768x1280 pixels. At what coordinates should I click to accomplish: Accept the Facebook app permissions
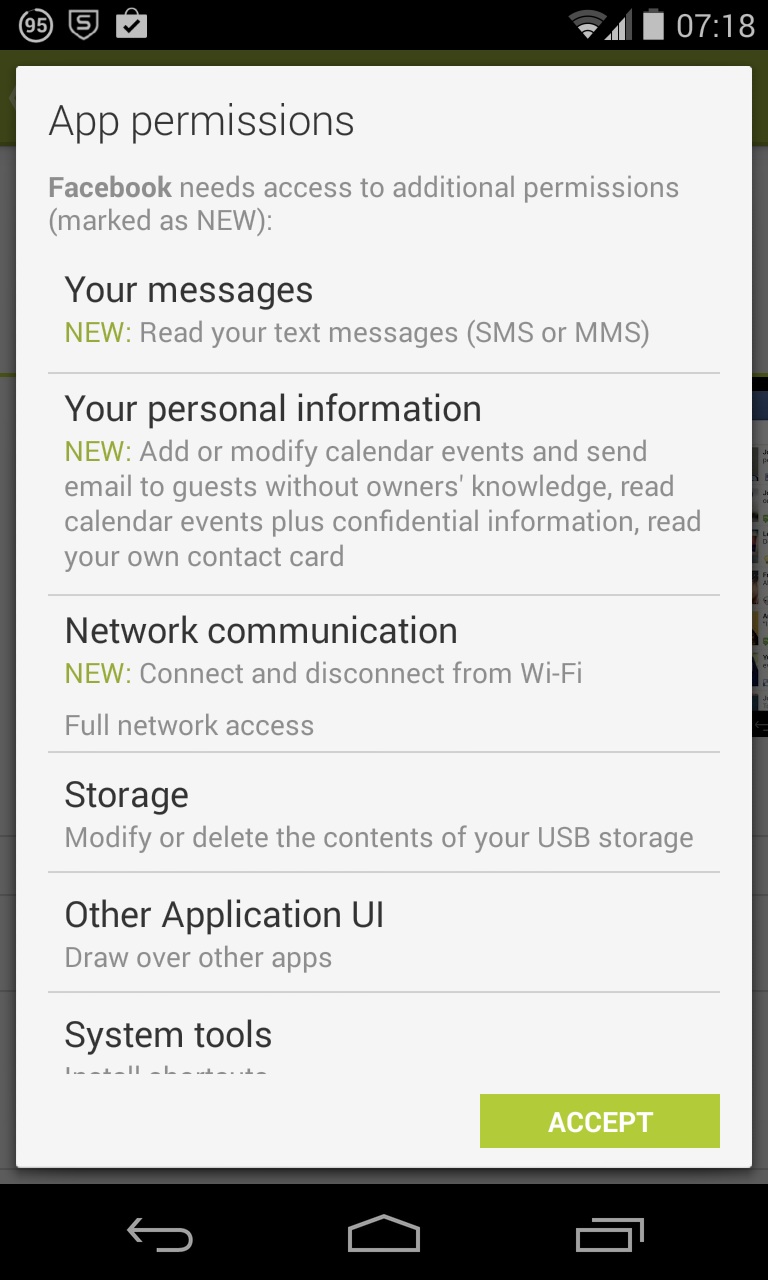(599, 1121)
